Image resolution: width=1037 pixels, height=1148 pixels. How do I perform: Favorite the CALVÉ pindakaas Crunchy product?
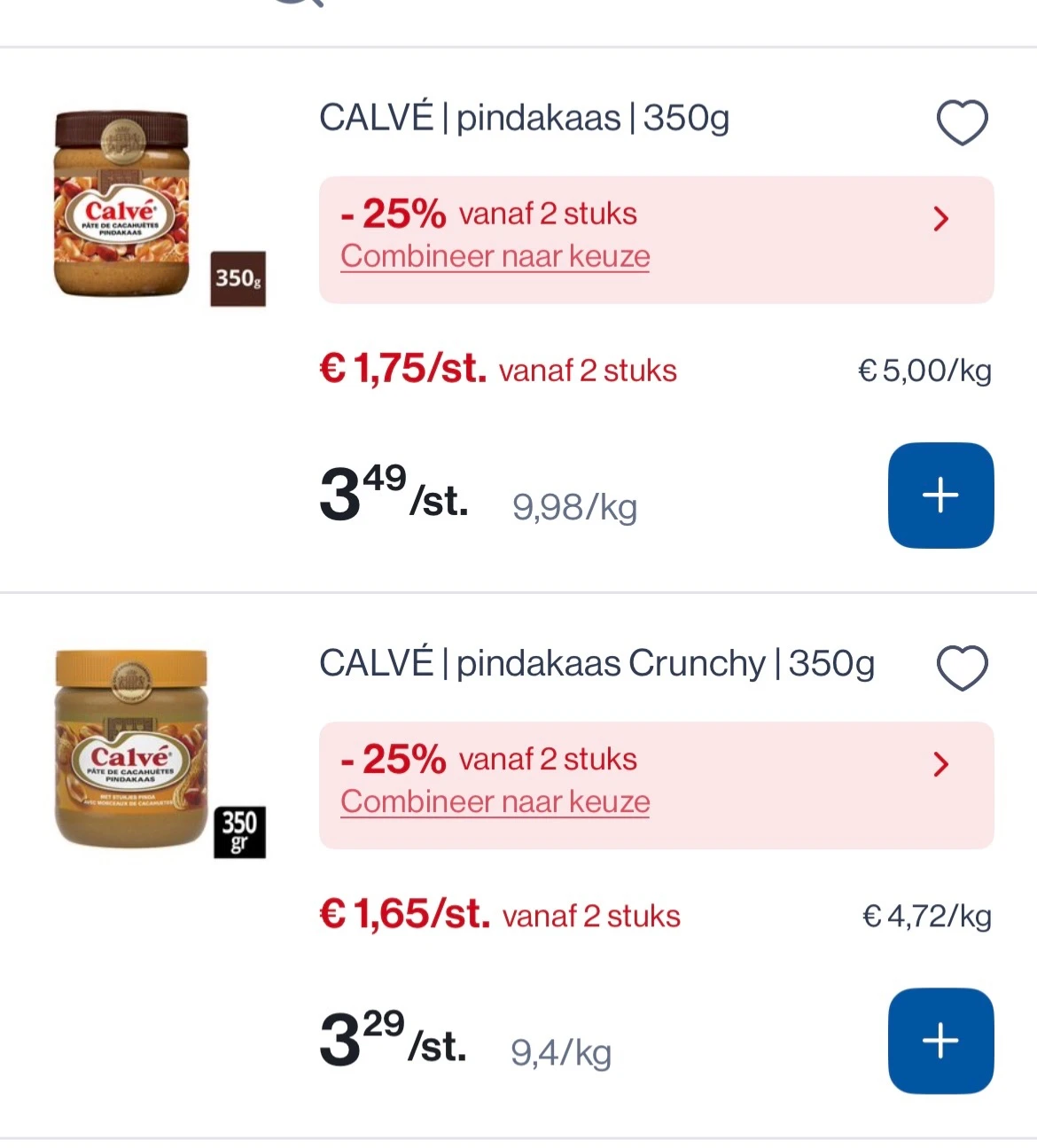click(x=962, y=667)
